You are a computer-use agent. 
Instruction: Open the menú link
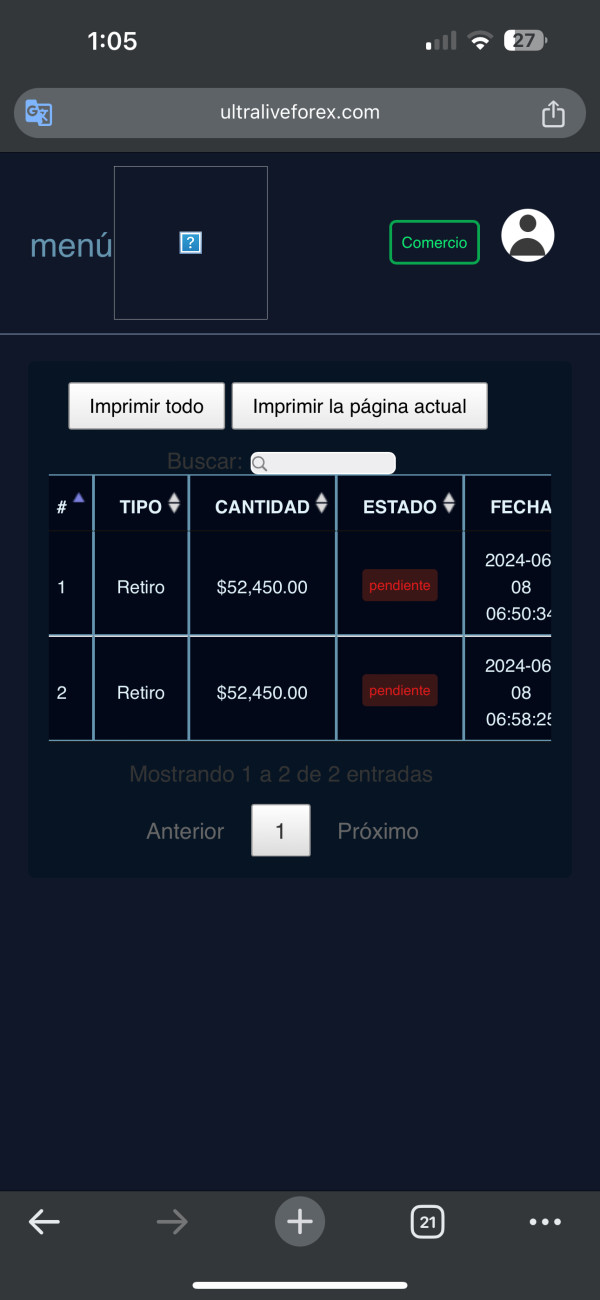71,244
